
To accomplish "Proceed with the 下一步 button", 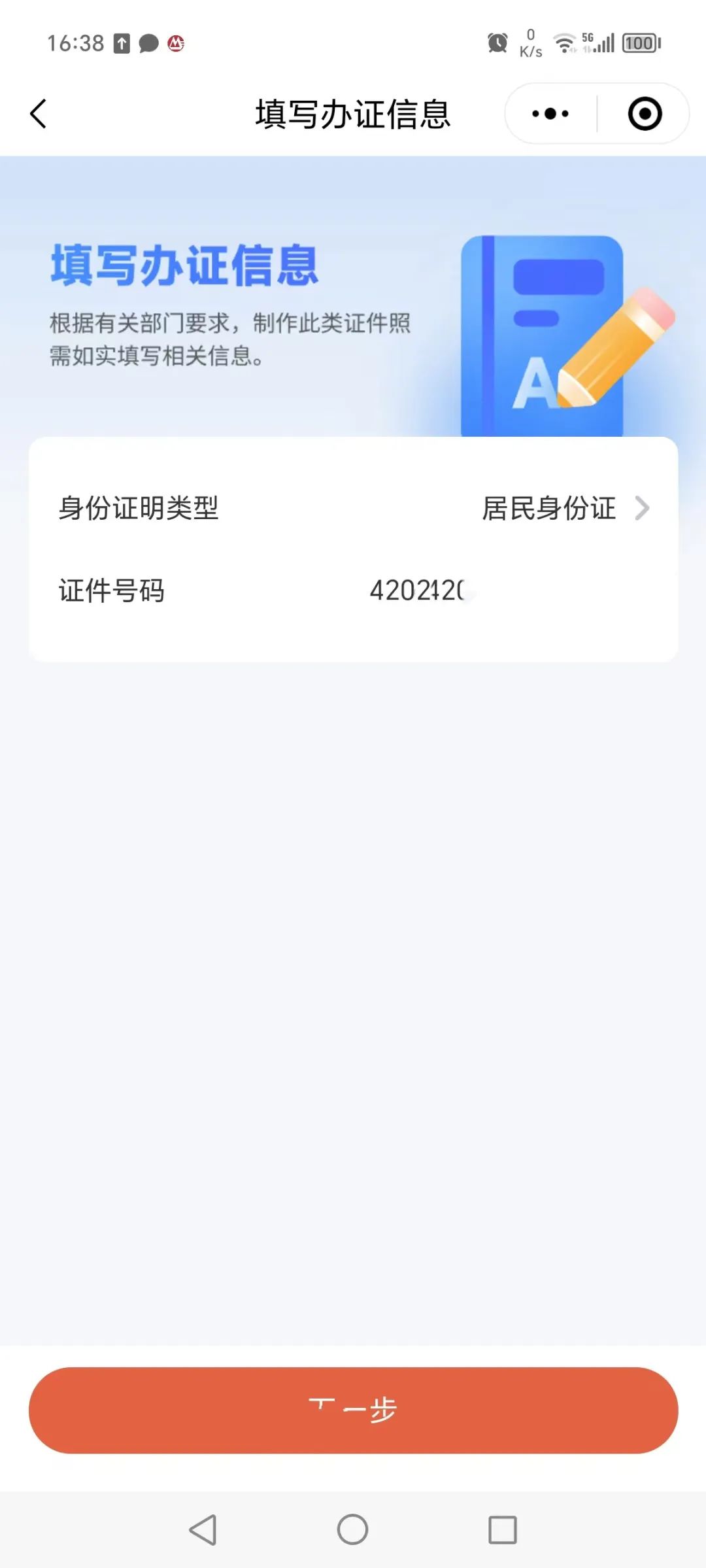I will [x=353, y=1410].
